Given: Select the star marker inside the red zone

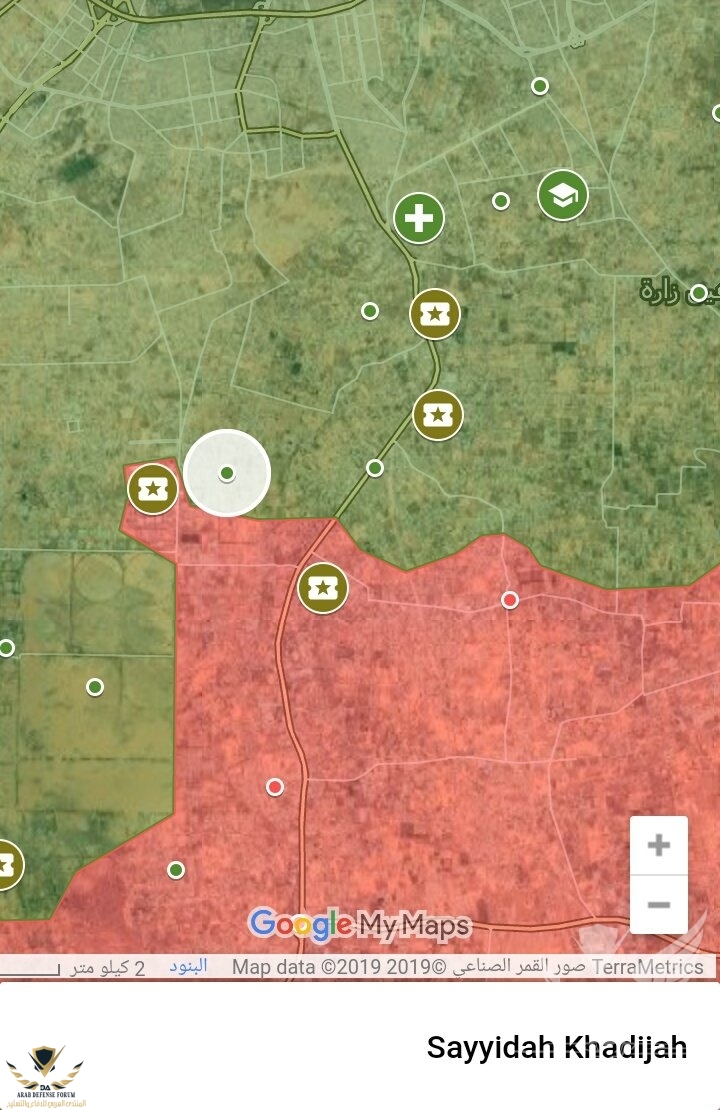Looking at the screenshot, I should point(323,588).
